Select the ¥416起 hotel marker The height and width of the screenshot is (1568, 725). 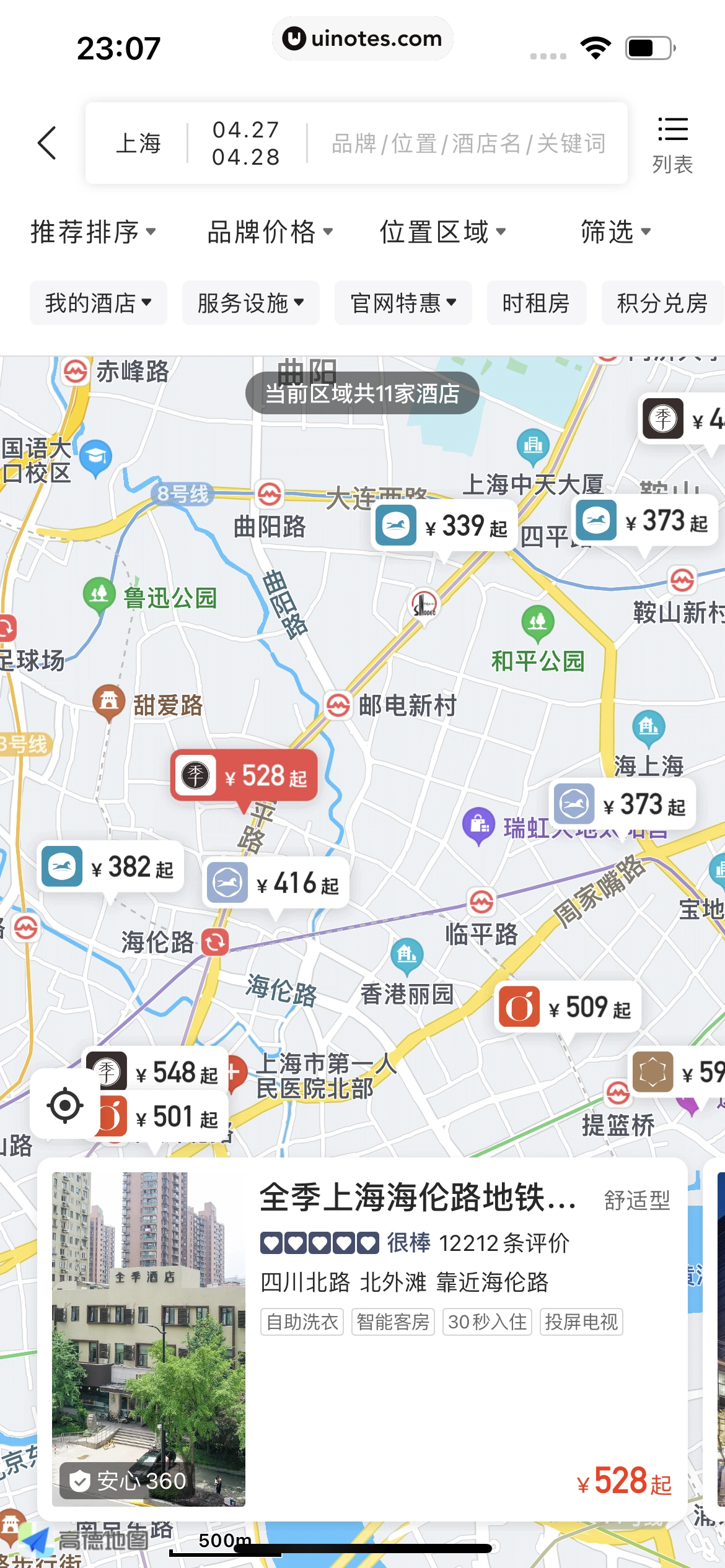276,883
